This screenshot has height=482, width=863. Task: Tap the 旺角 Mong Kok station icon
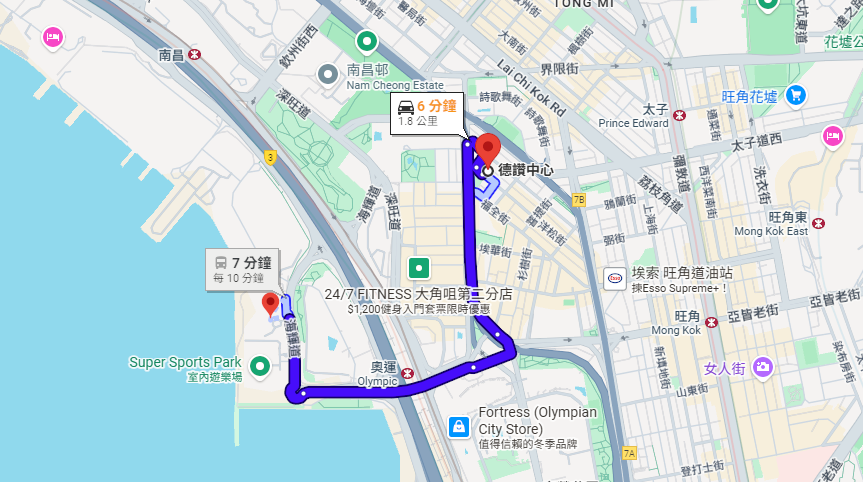click(710, 322)
